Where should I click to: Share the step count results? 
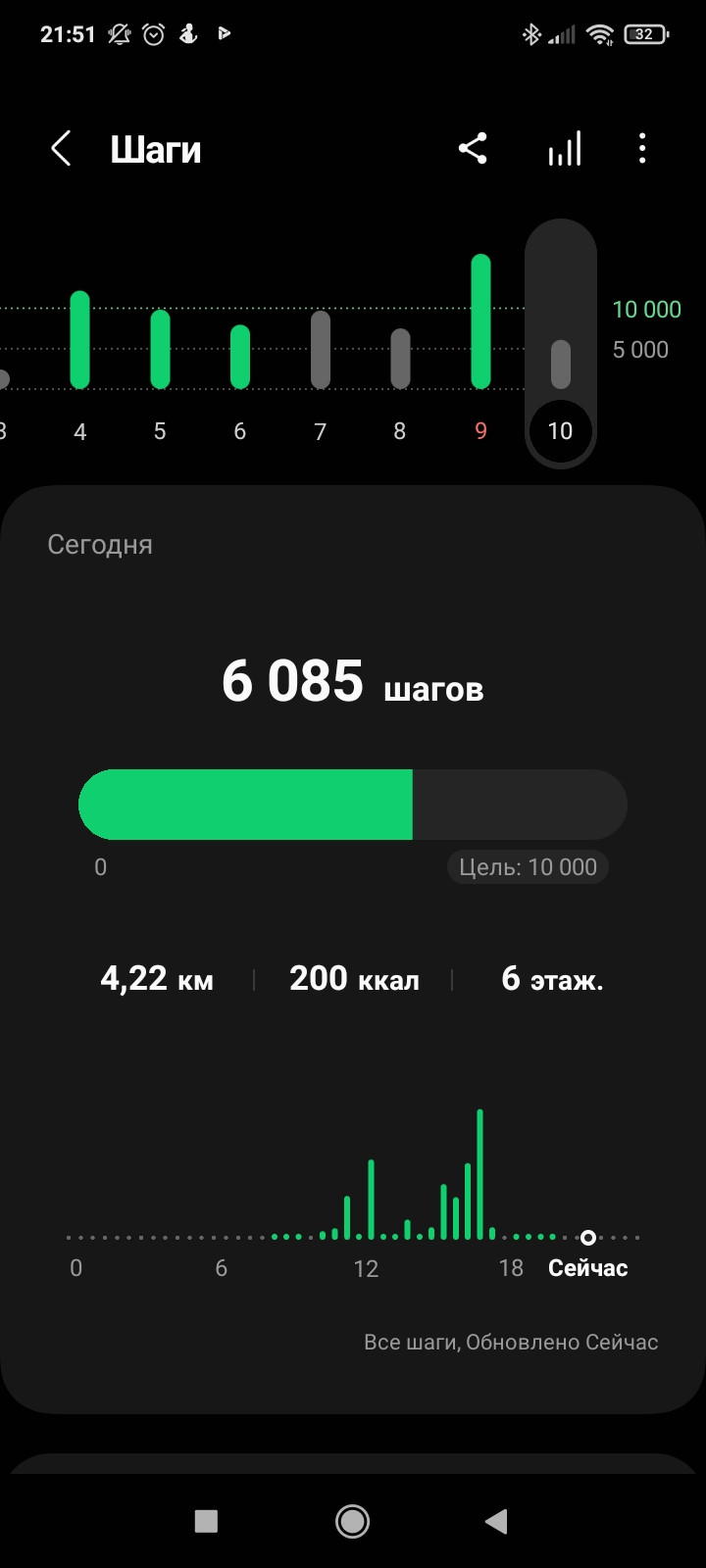pos(473,149)
